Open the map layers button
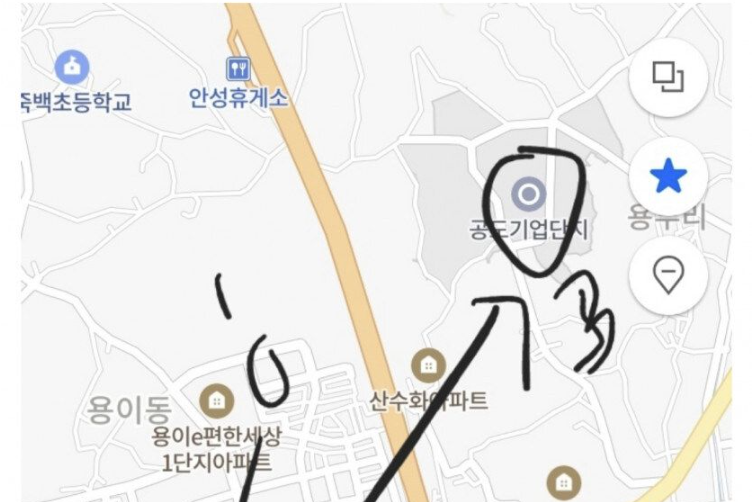Screen dimensions: 755x502 tap(668, 76)
